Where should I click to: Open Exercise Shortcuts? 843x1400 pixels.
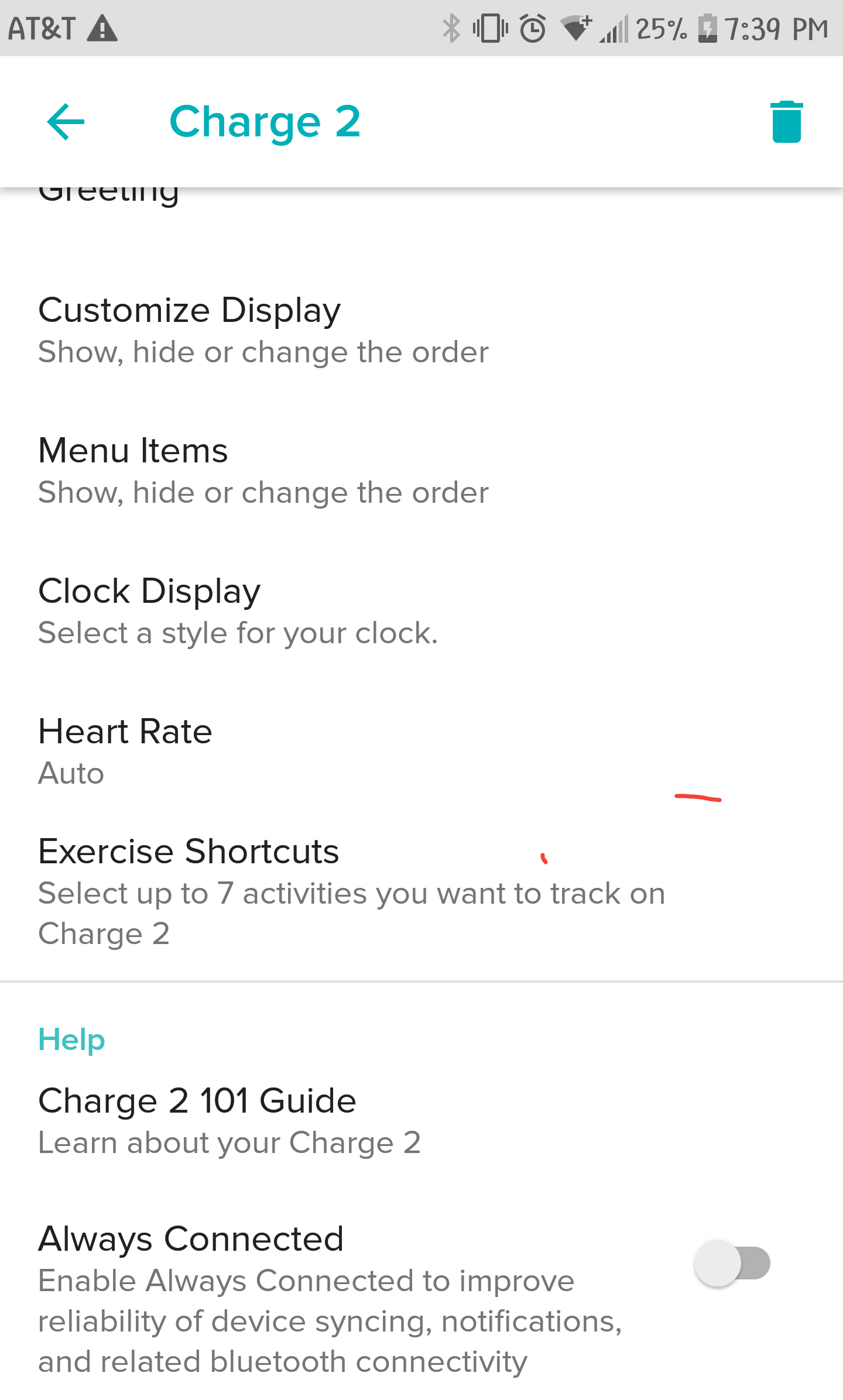[x=351, y=890]
